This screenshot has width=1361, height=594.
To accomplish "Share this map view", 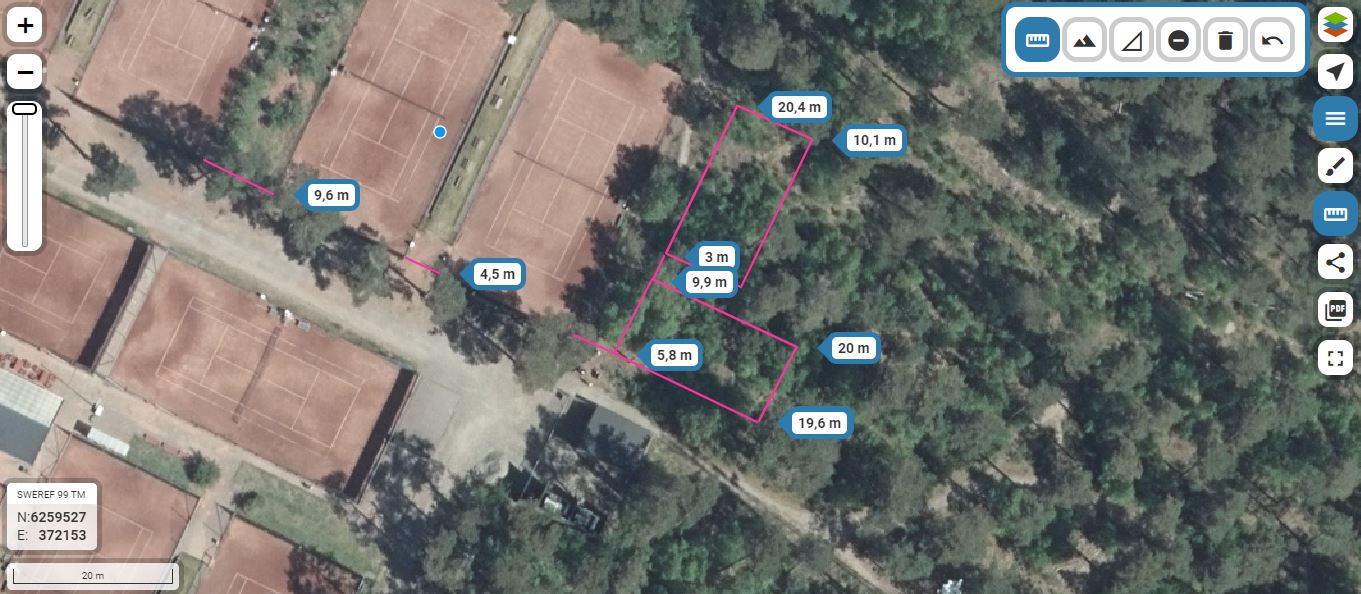I will click(1335, 262).
